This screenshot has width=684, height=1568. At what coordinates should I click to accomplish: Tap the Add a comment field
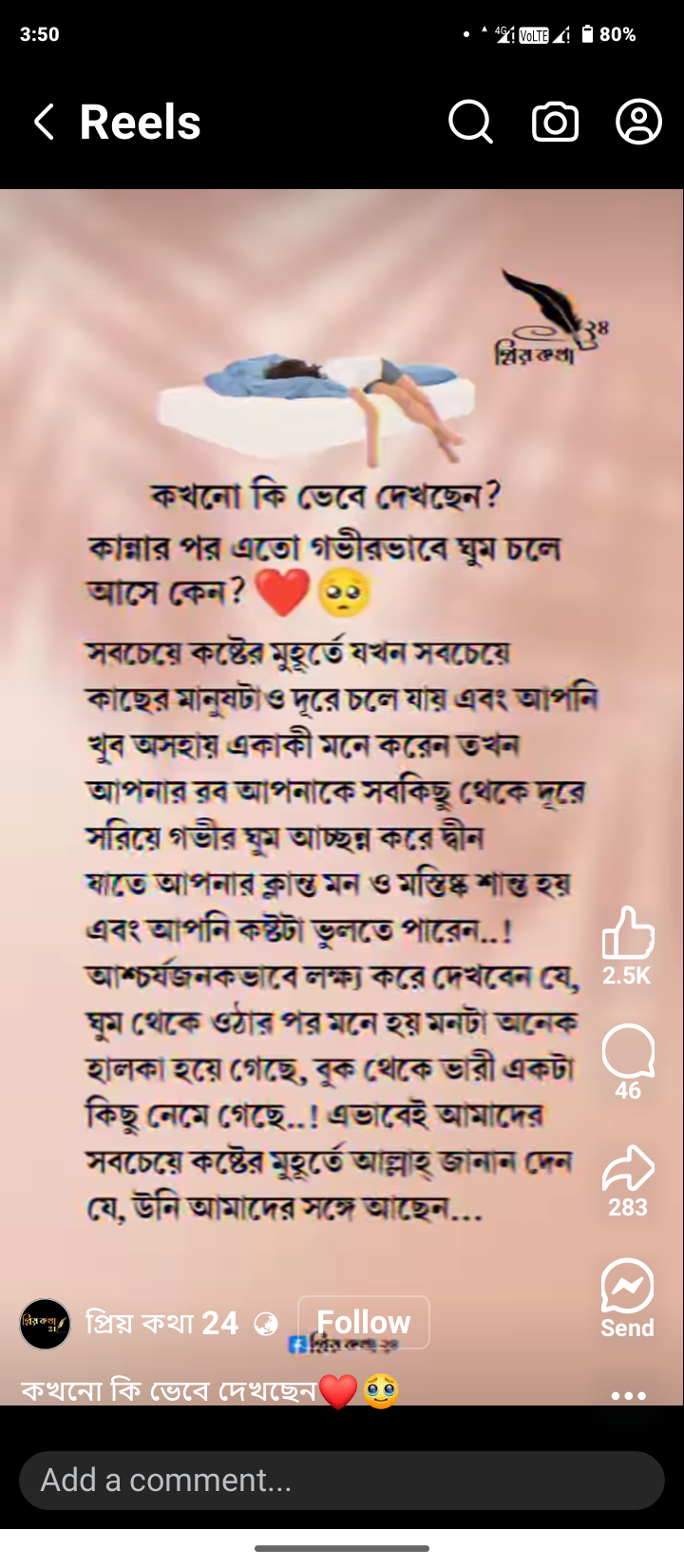click(342, 1480)
